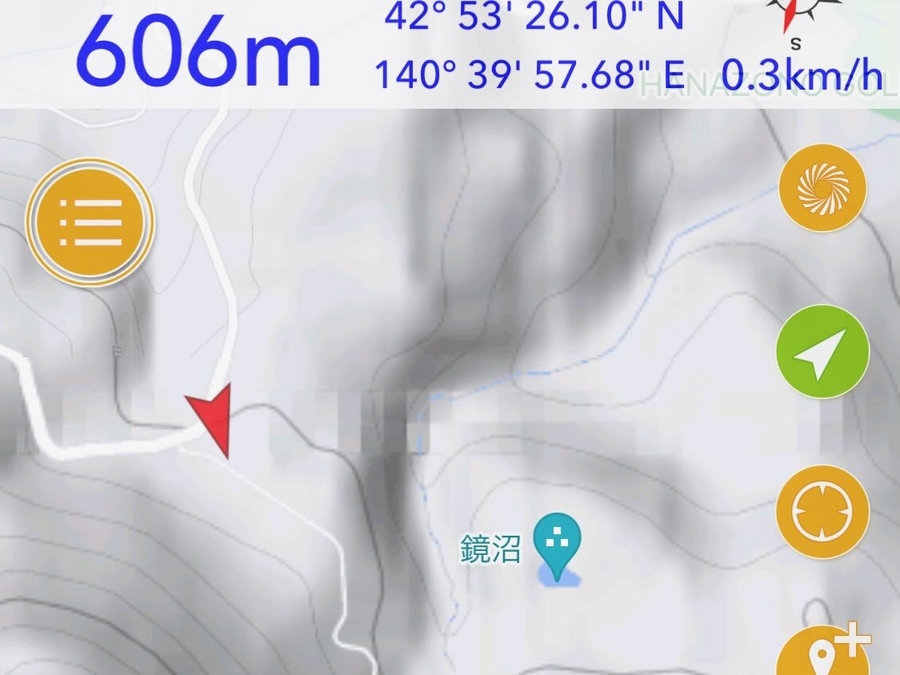
Task: Enable the green navigation arrow button
Action: tap(822, 352)
